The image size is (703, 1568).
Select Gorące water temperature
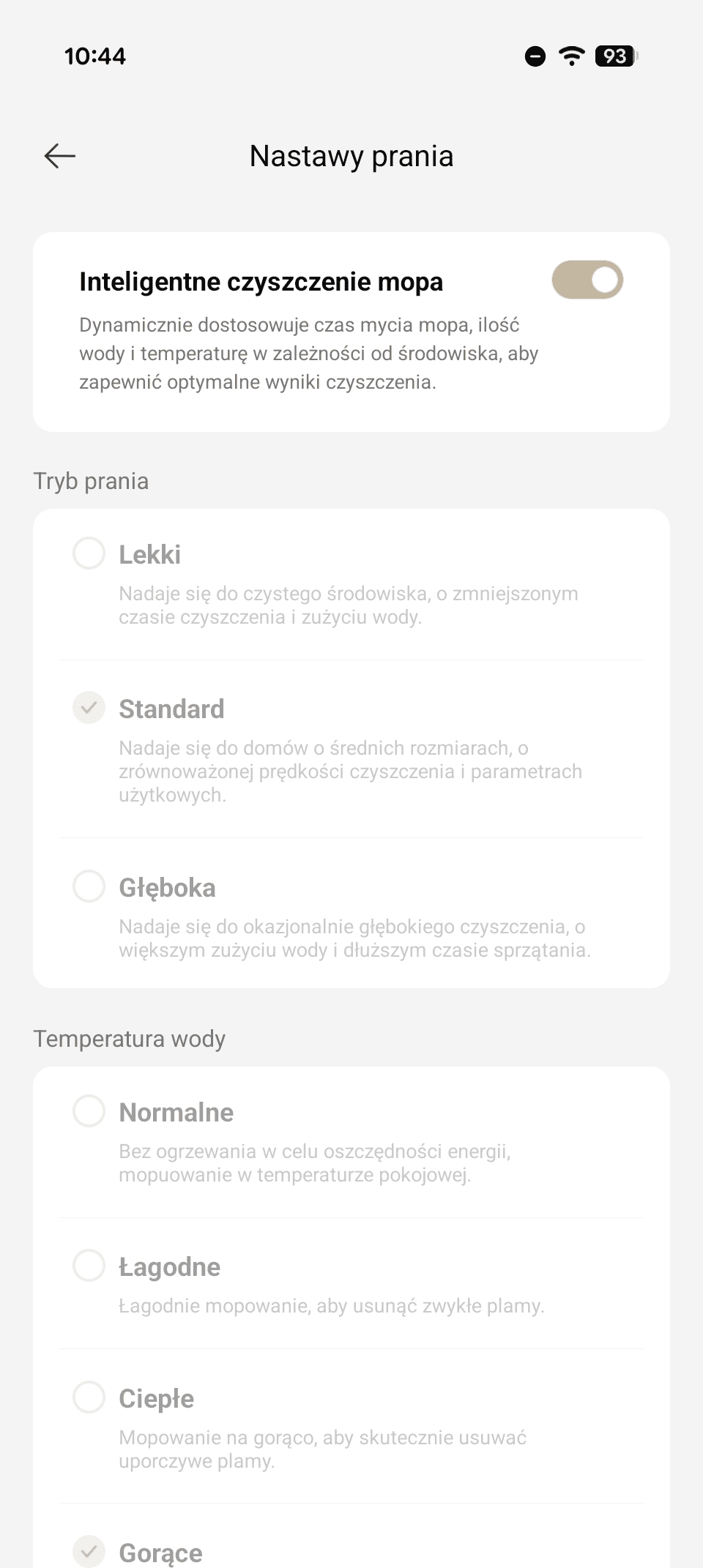point(89,1550)
